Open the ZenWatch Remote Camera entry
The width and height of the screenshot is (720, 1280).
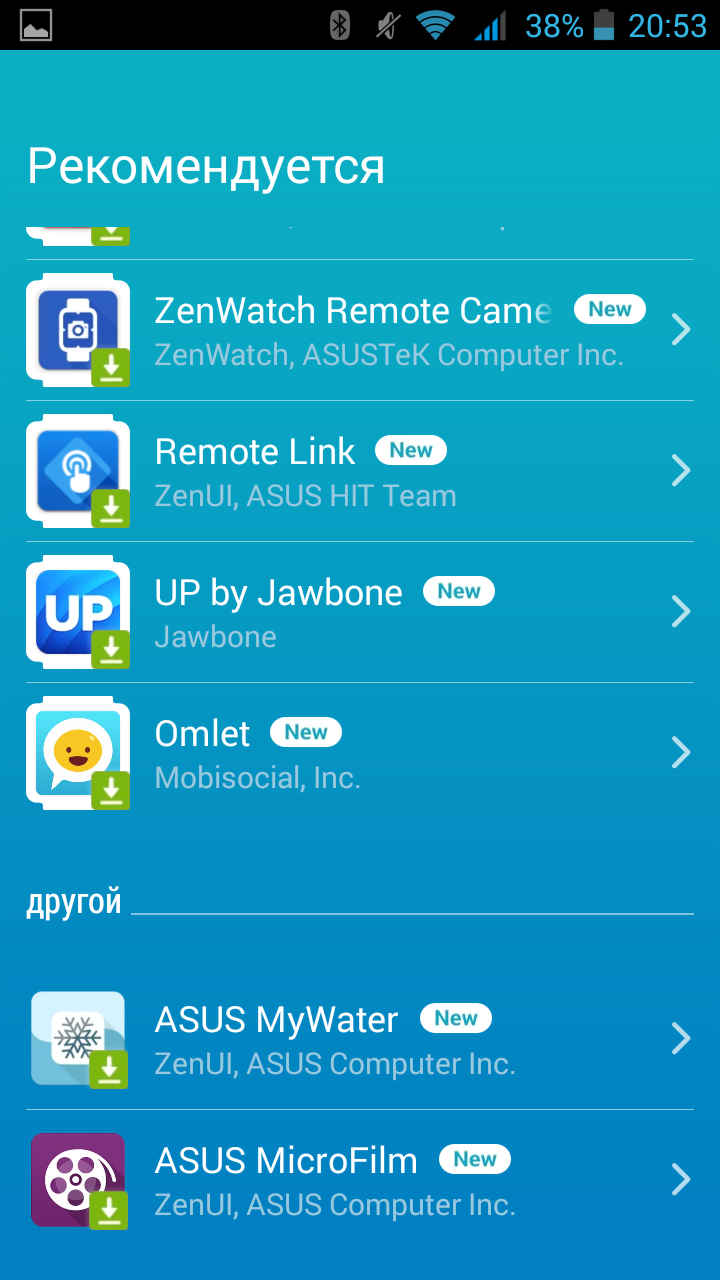pyautogui.click(x=360, y=330)
